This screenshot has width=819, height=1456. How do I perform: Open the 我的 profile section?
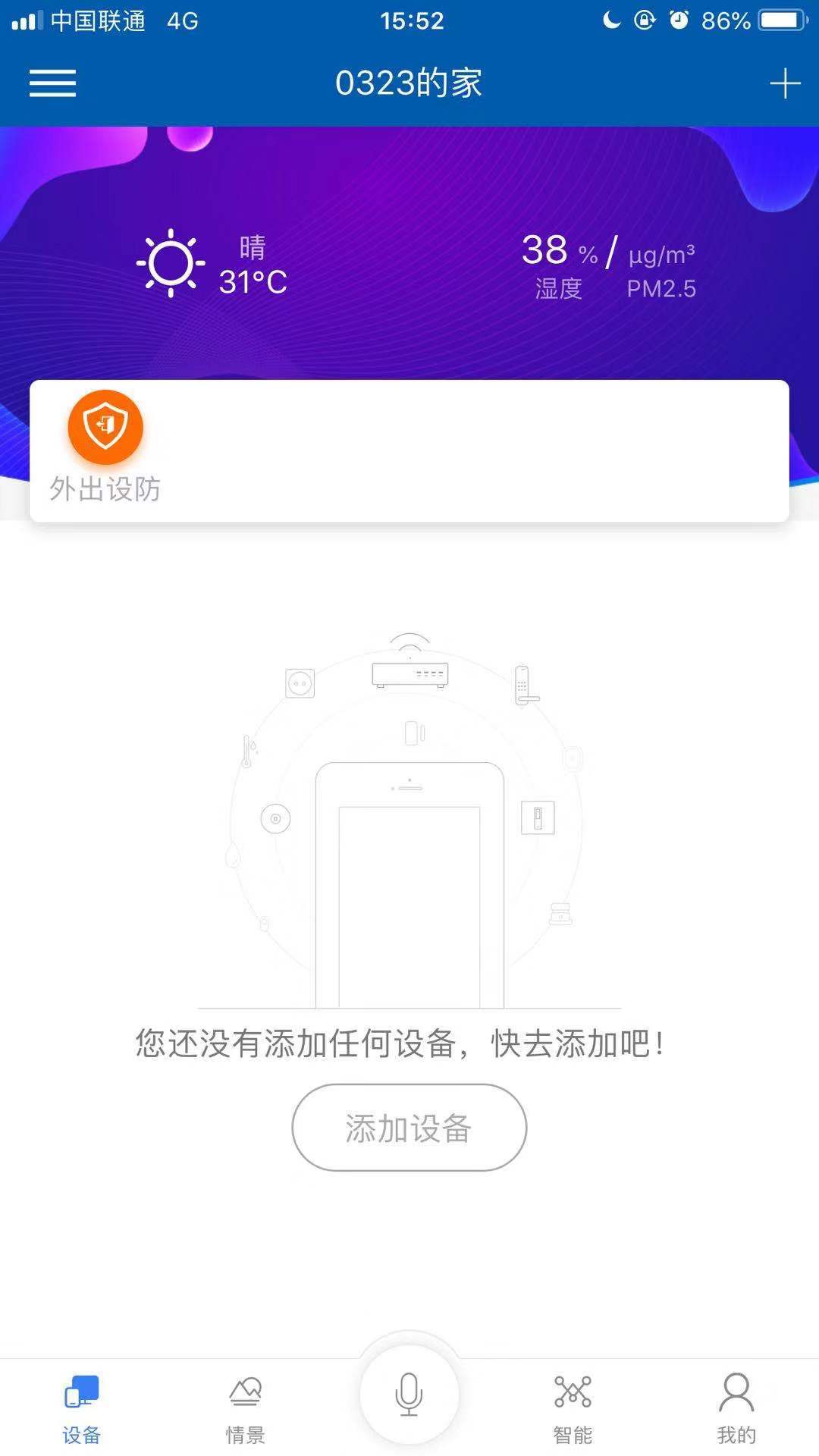tap(734, 1404)
